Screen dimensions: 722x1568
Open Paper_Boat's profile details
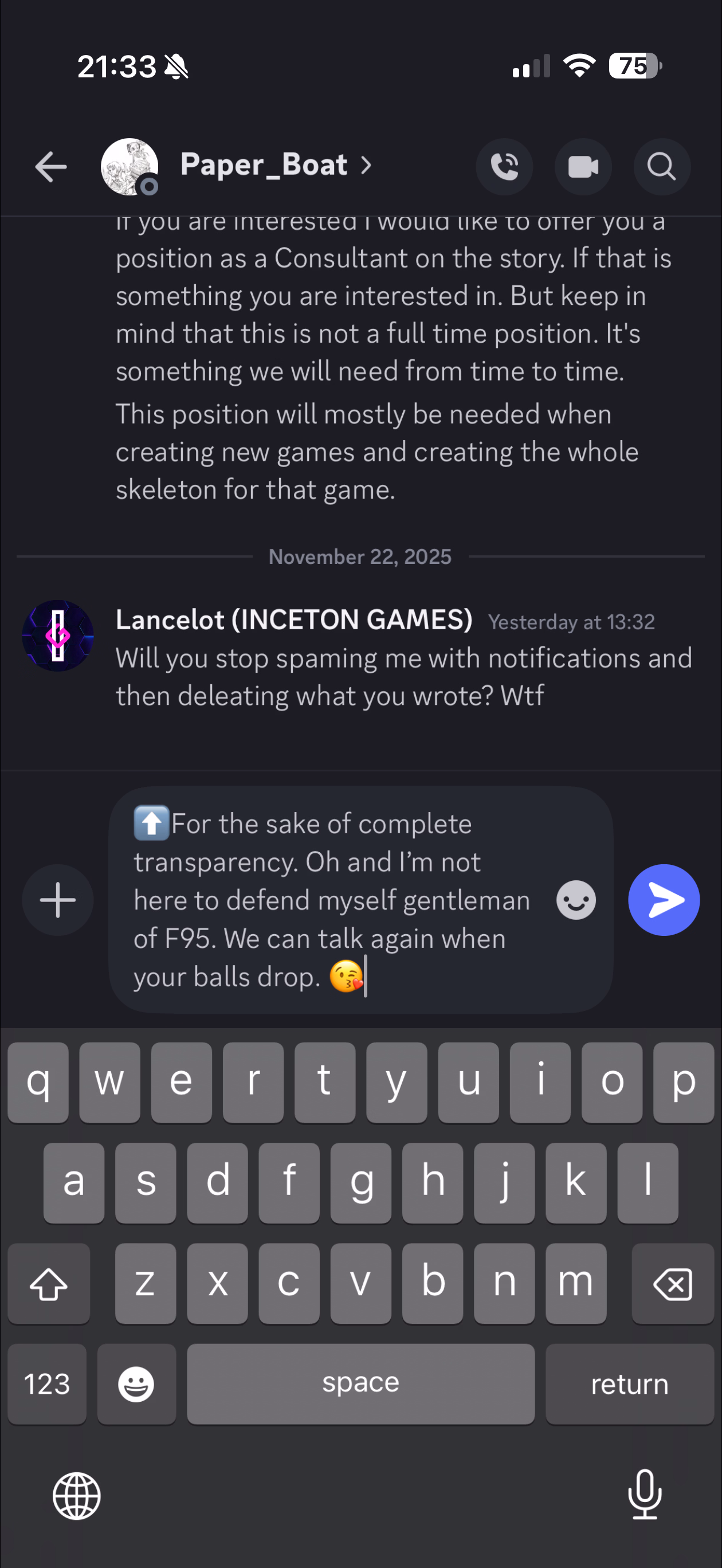(274, 165)
